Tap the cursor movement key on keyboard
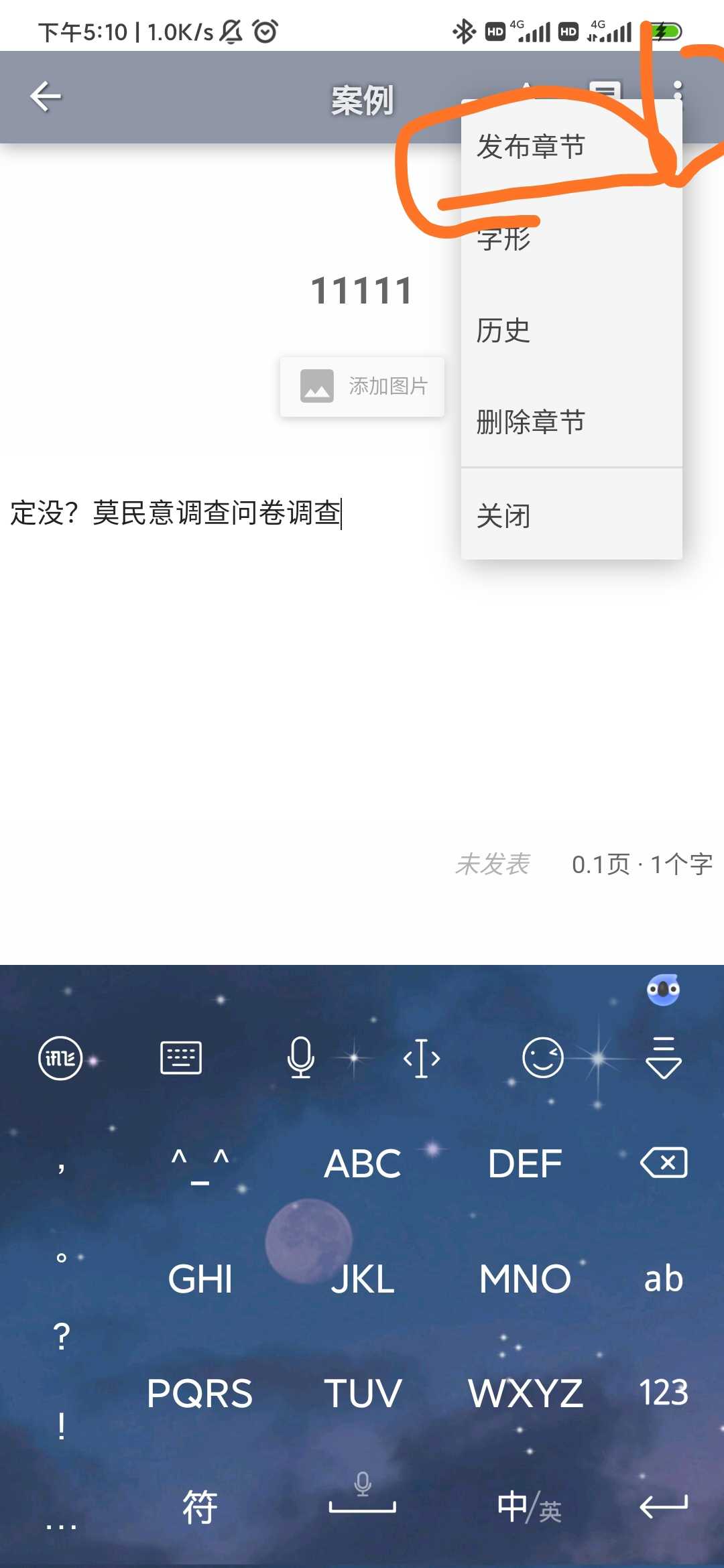Viewport: 724px width, 1568px height. pos(422,1058)
